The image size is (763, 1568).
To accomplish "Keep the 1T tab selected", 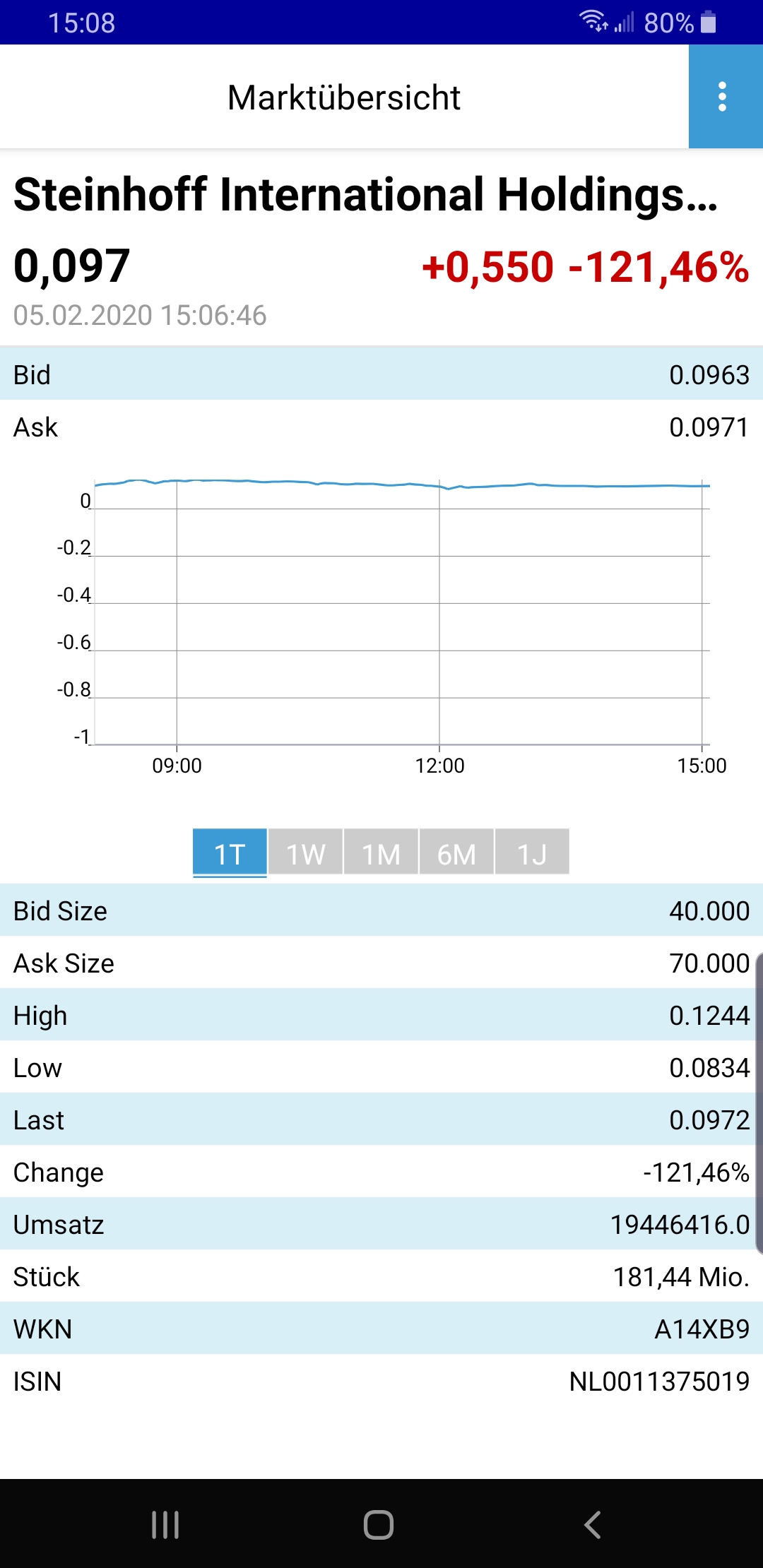I will coord(229,853).
